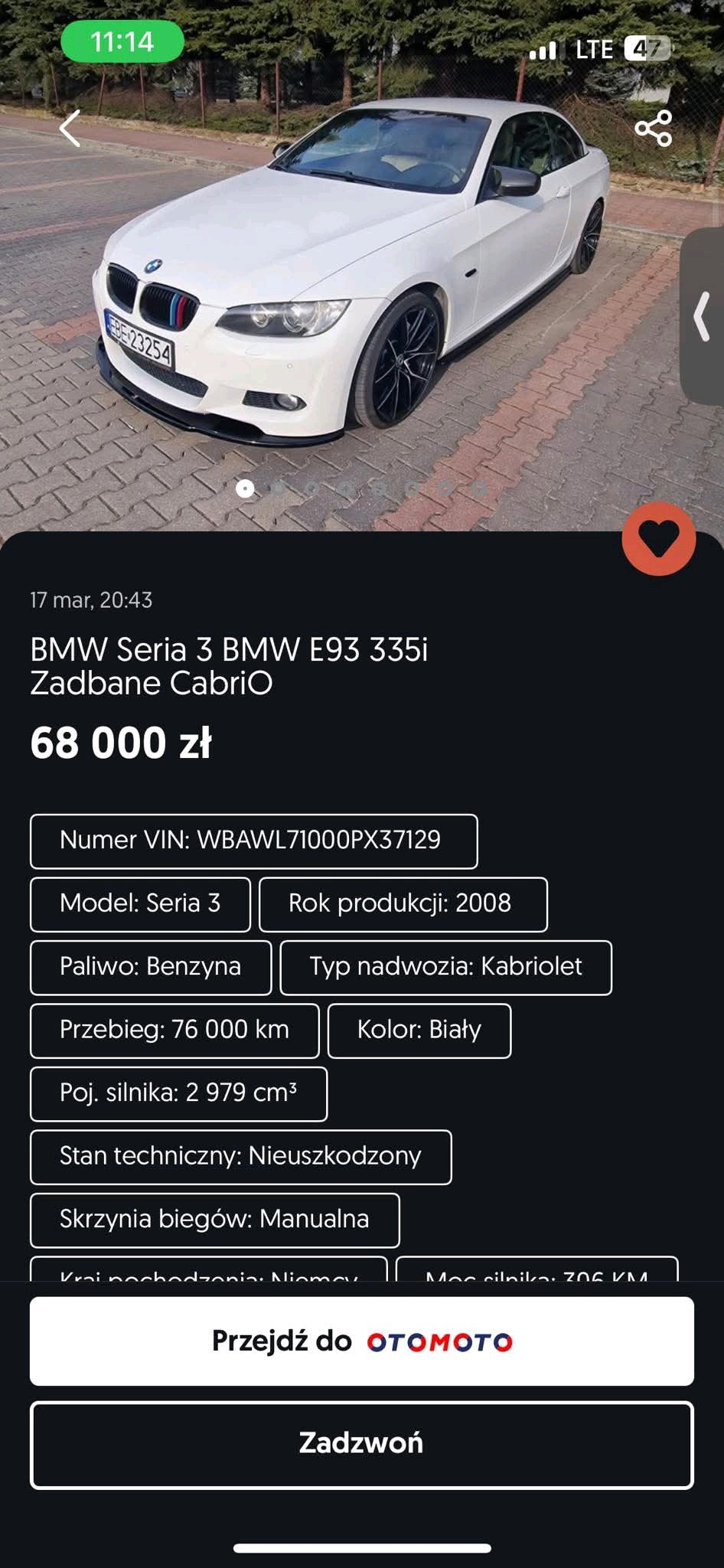Add the listing to favorites with the heart
The width and height of the screenshot is (724, 1568).
[658, 539]
